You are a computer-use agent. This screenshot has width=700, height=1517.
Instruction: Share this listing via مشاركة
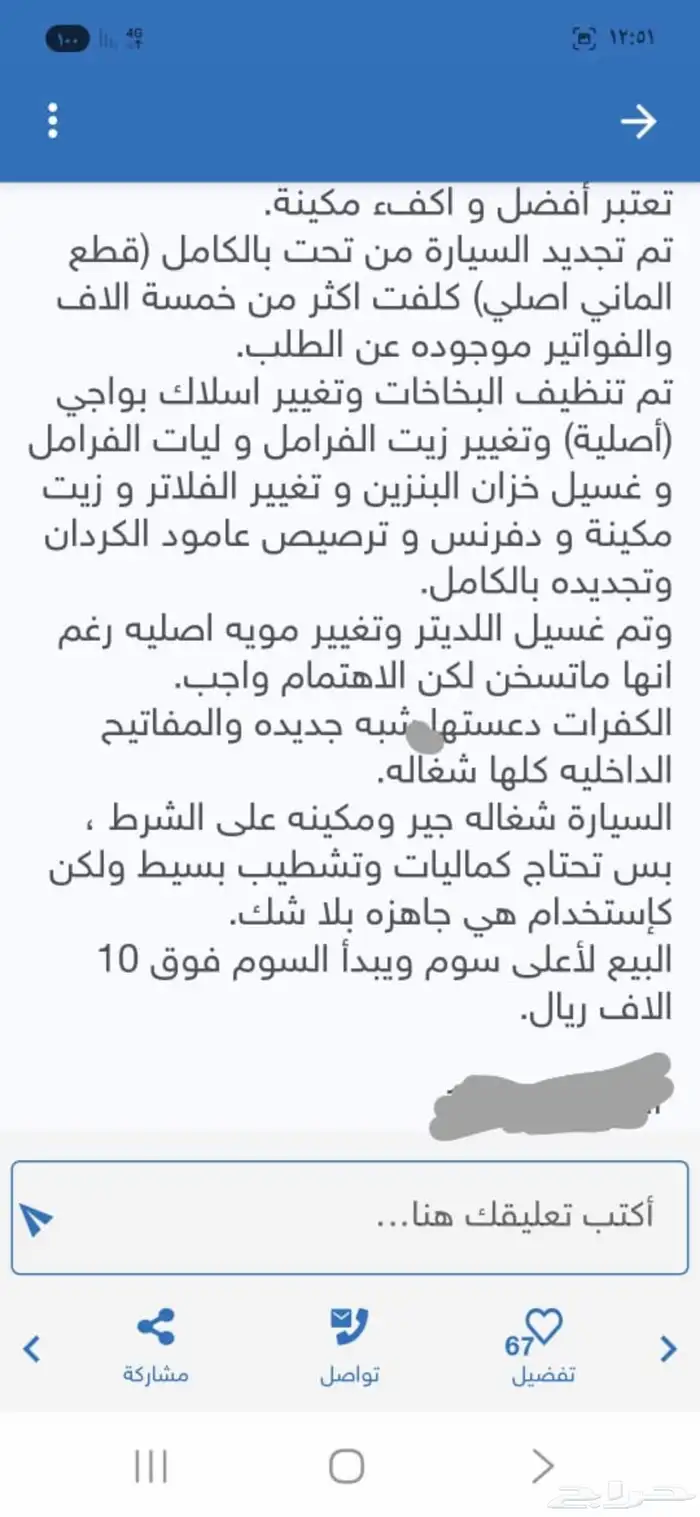point(155,1345)
